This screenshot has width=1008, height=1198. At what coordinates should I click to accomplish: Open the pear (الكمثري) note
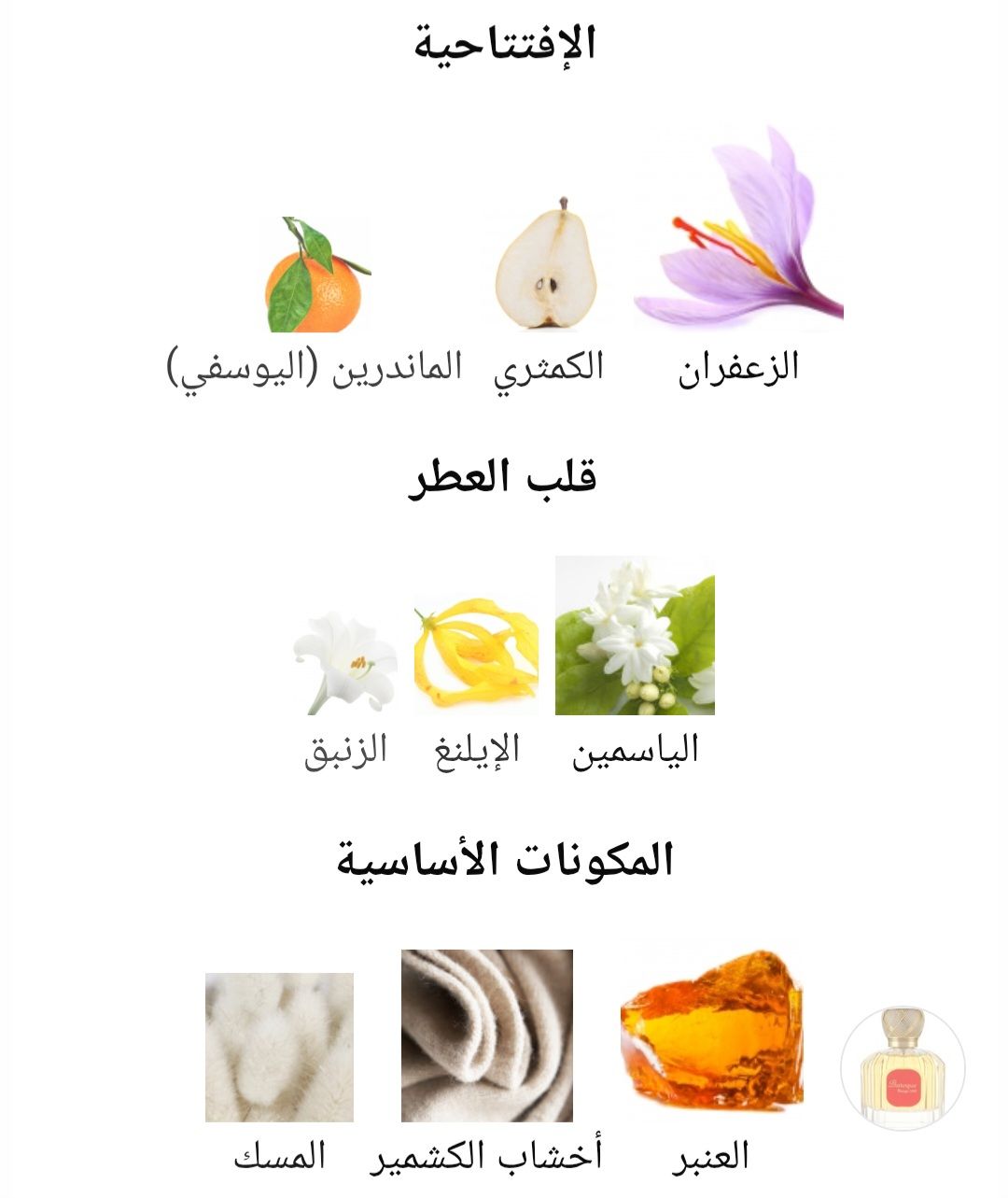pyautogui.click(x=548, y=266)
